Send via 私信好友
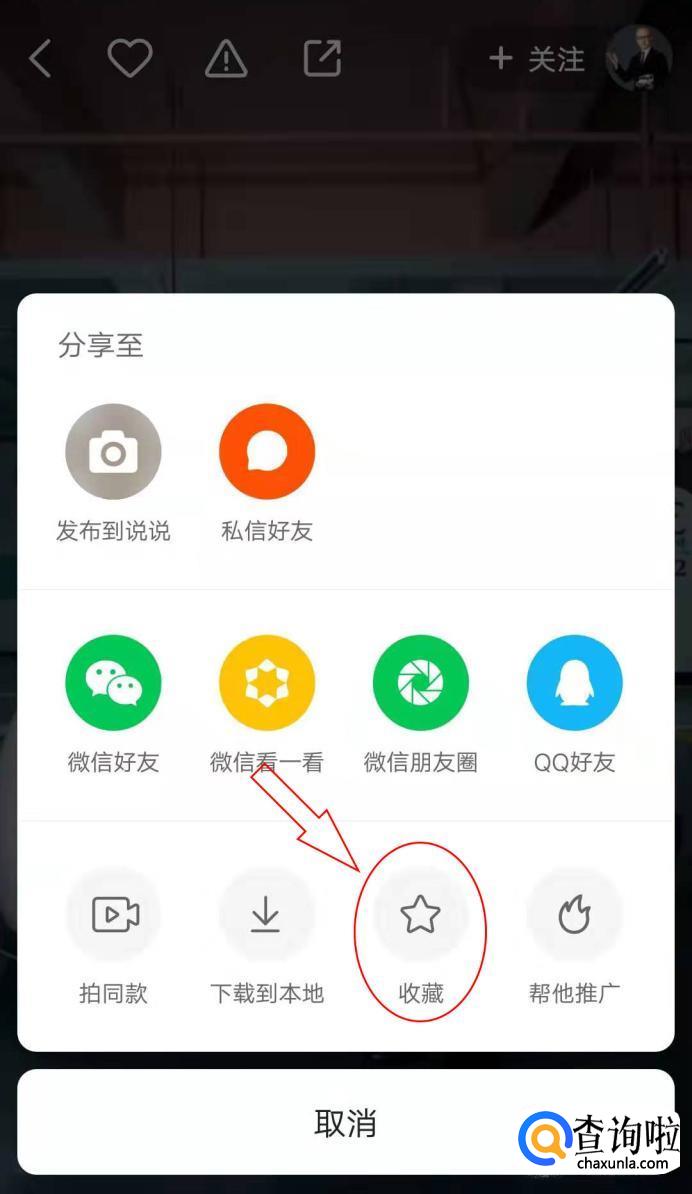The width and height of the screenshot is (692, 1194). pos(267,452)
